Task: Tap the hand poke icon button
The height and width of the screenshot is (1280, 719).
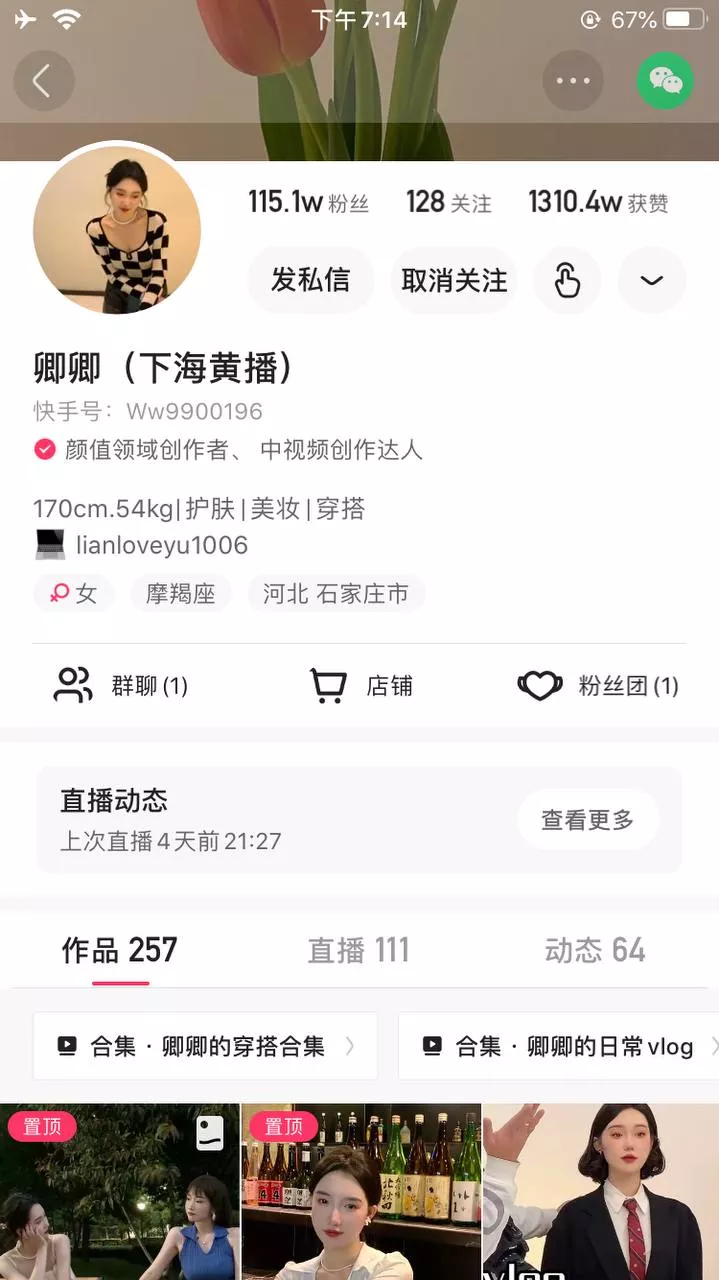Action: pyautogui.click(x=567, y=281)
